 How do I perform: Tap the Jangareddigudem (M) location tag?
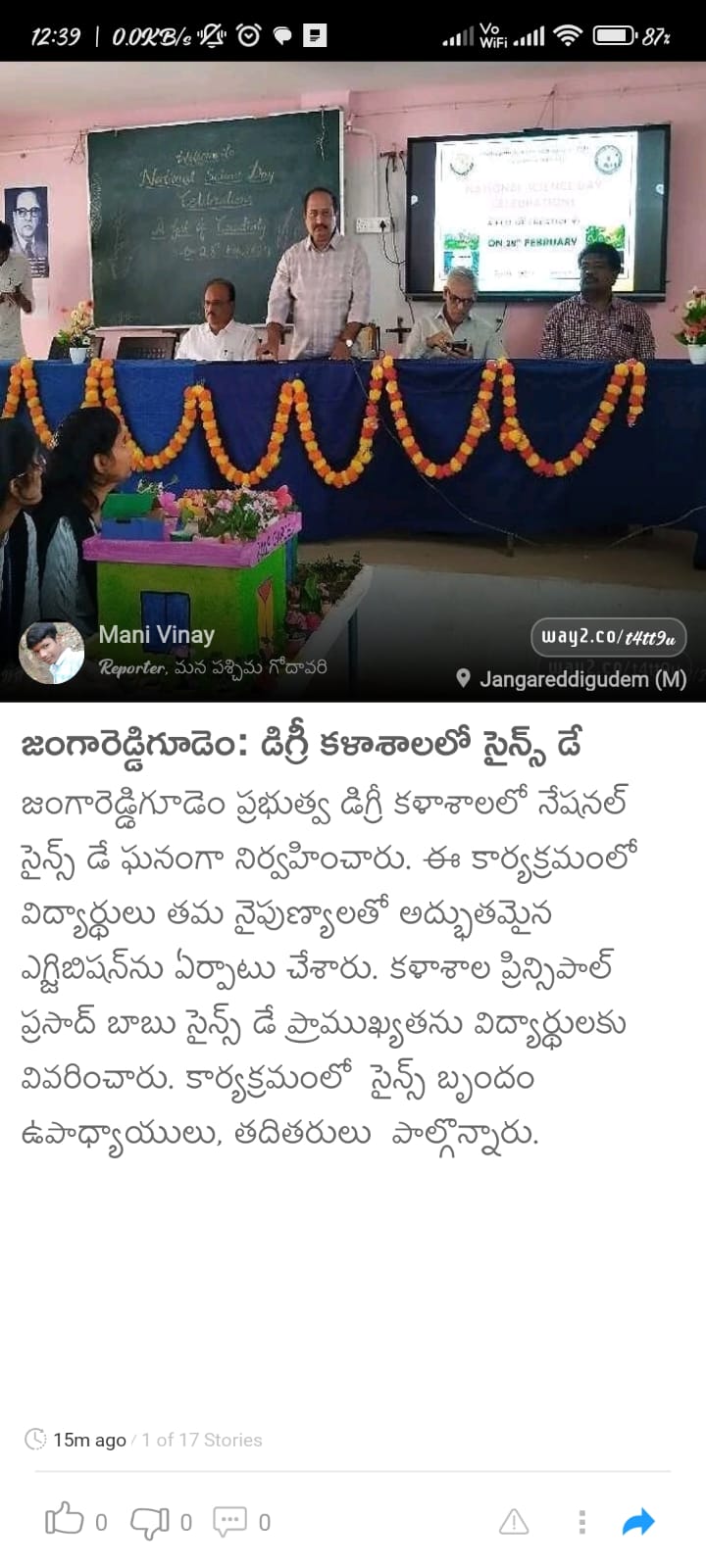pos(572,678)
